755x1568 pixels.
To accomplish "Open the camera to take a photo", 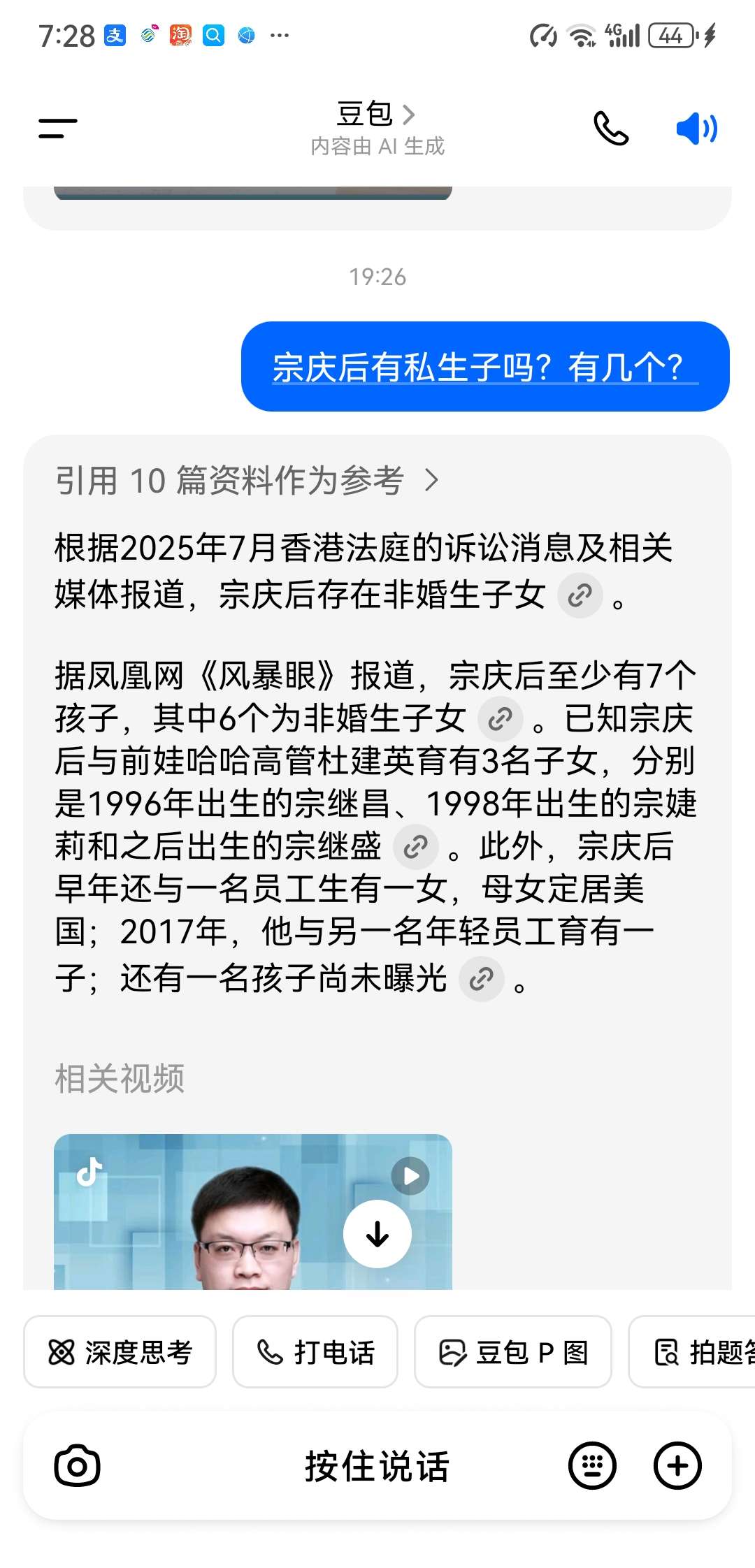I will (x=77, y=1466).
